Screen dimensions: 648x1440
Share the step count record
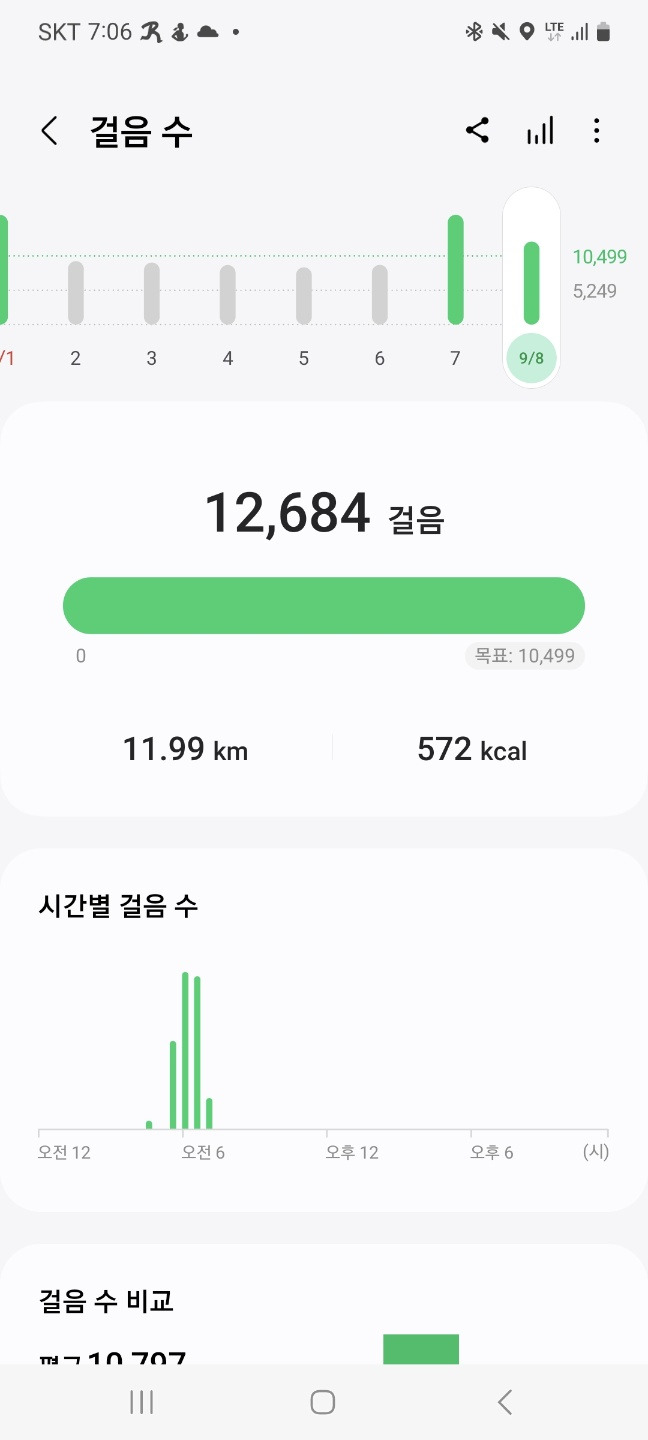point(478,131)
